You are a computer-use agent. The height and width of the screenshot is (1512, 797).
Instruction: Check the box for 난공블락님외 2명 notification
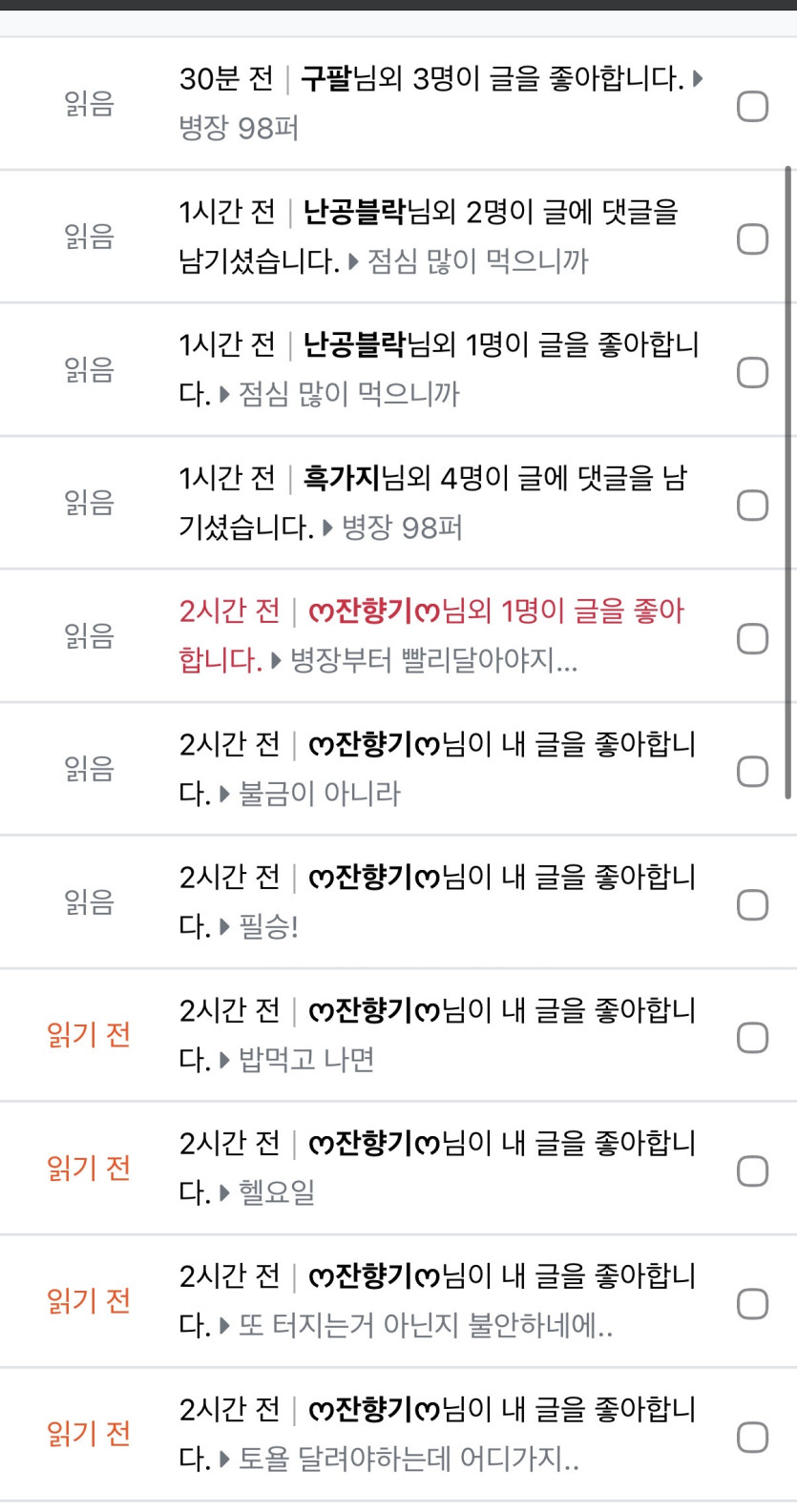coord(752,238)
